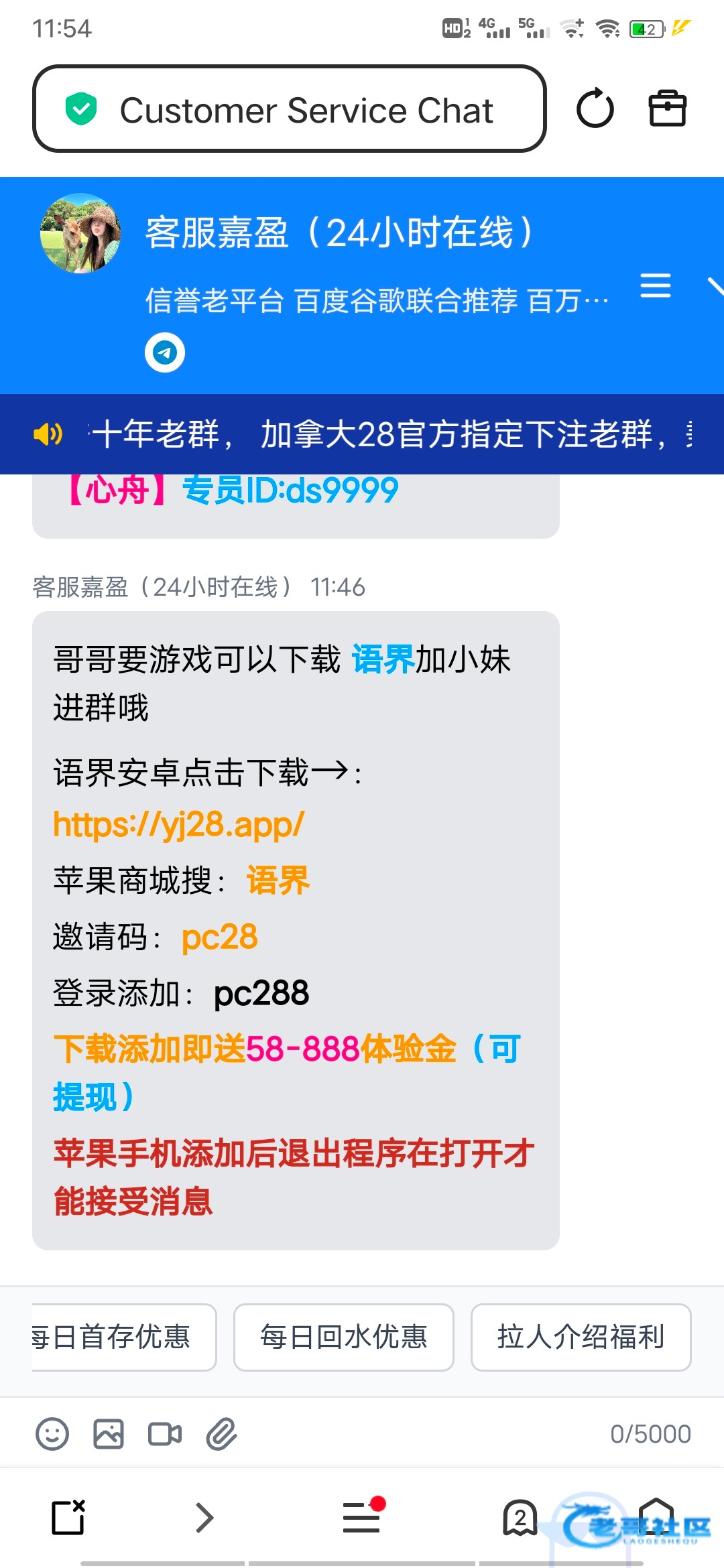Open the chat header hamburger menu
Viewport: 724px width, 1568px height.
click(x=655, y=285)
